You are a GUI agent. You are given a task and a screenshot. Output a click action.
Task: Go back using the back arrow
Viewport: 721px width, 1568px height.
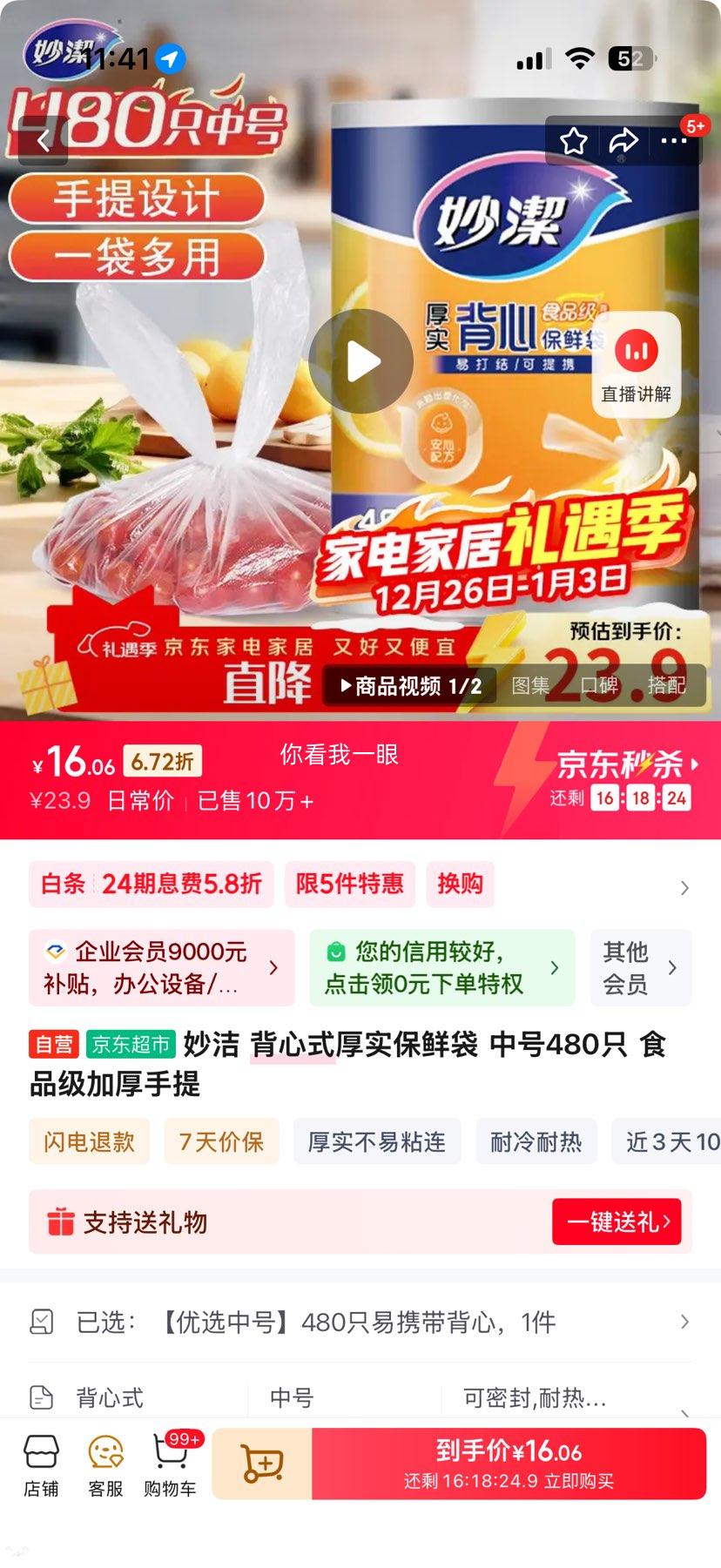pos(41,141)
